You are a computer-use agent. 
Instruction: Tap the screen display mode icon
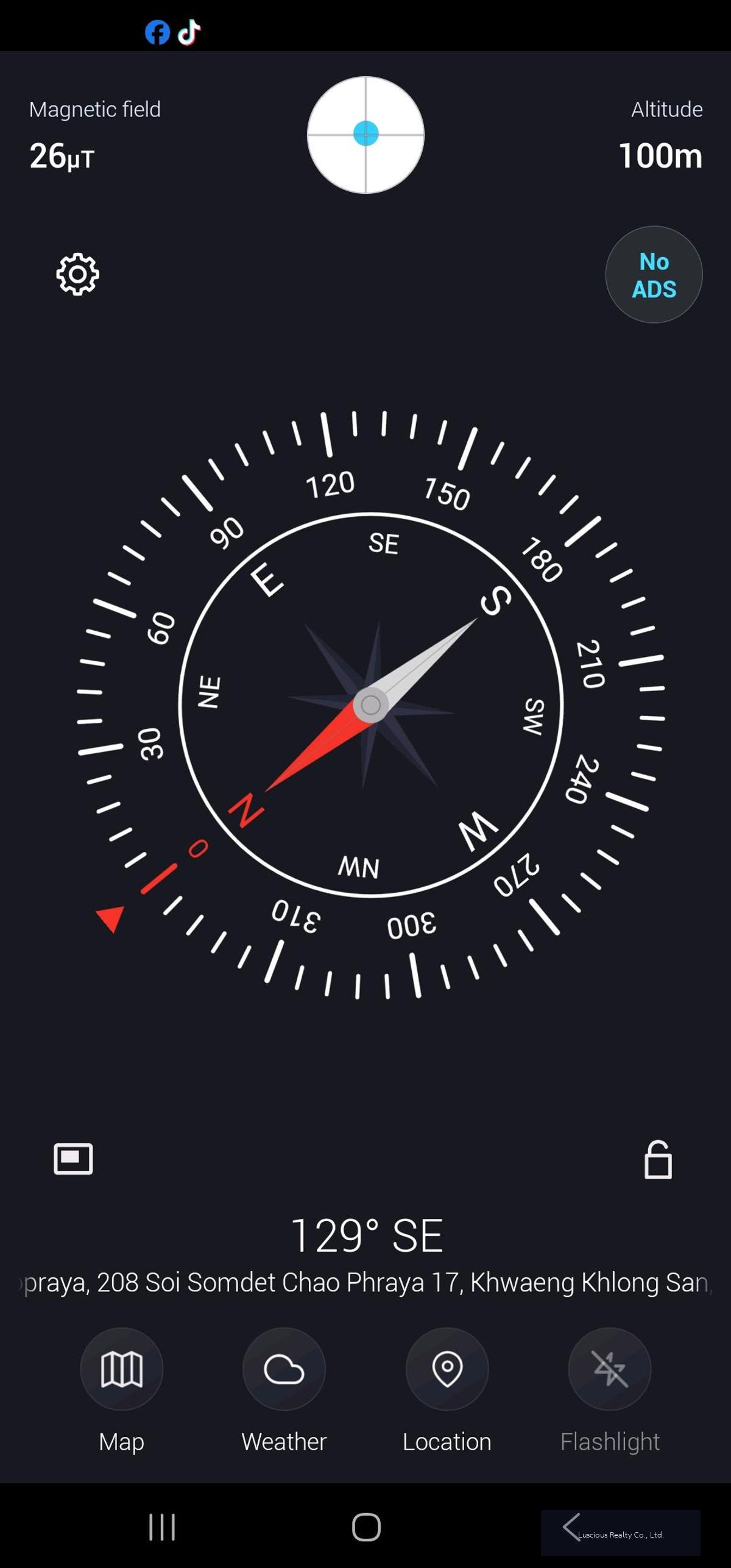coord(73,1158)
